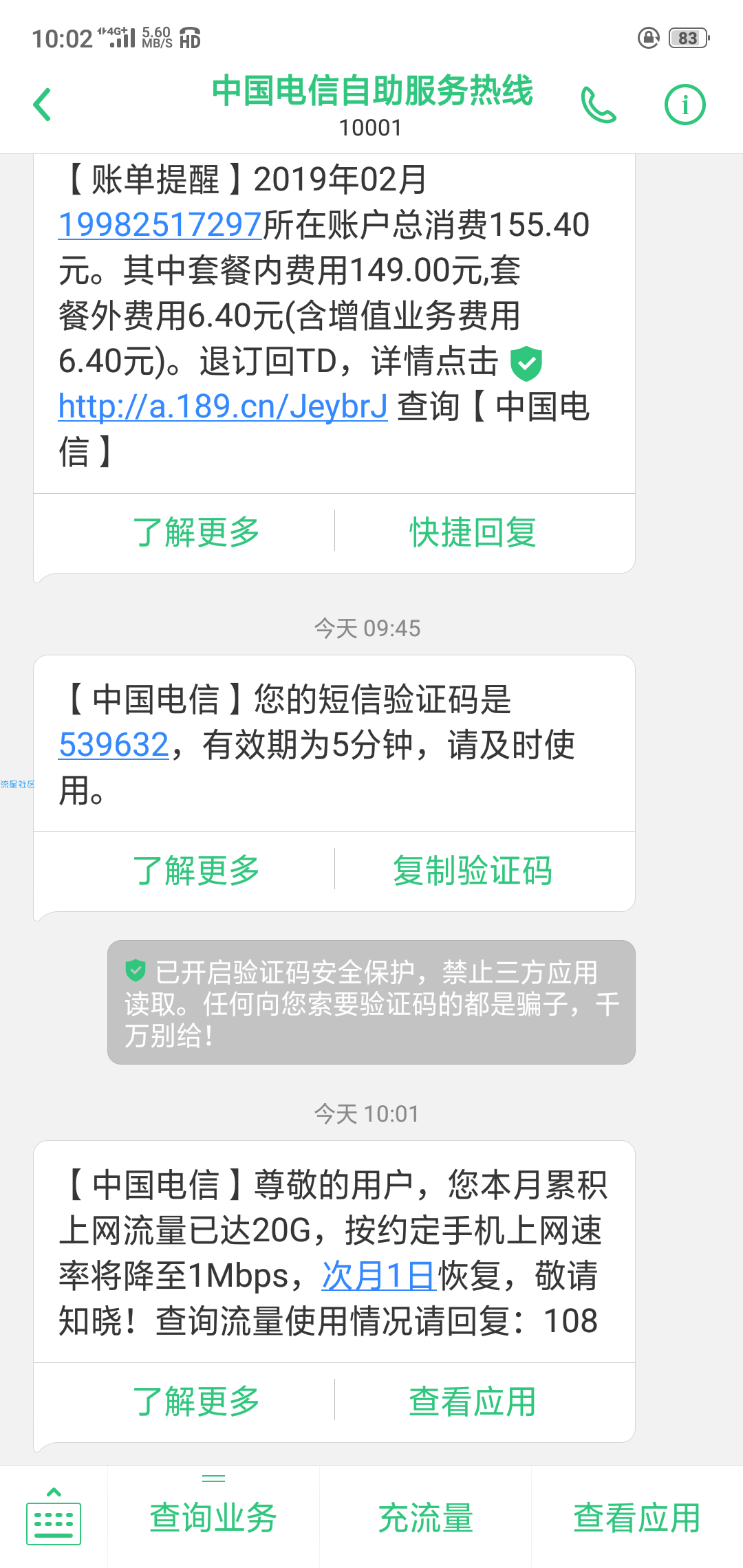
Task: Tap 了解更多 under the 账单提醒 message
Action: [x=196, y=532]
